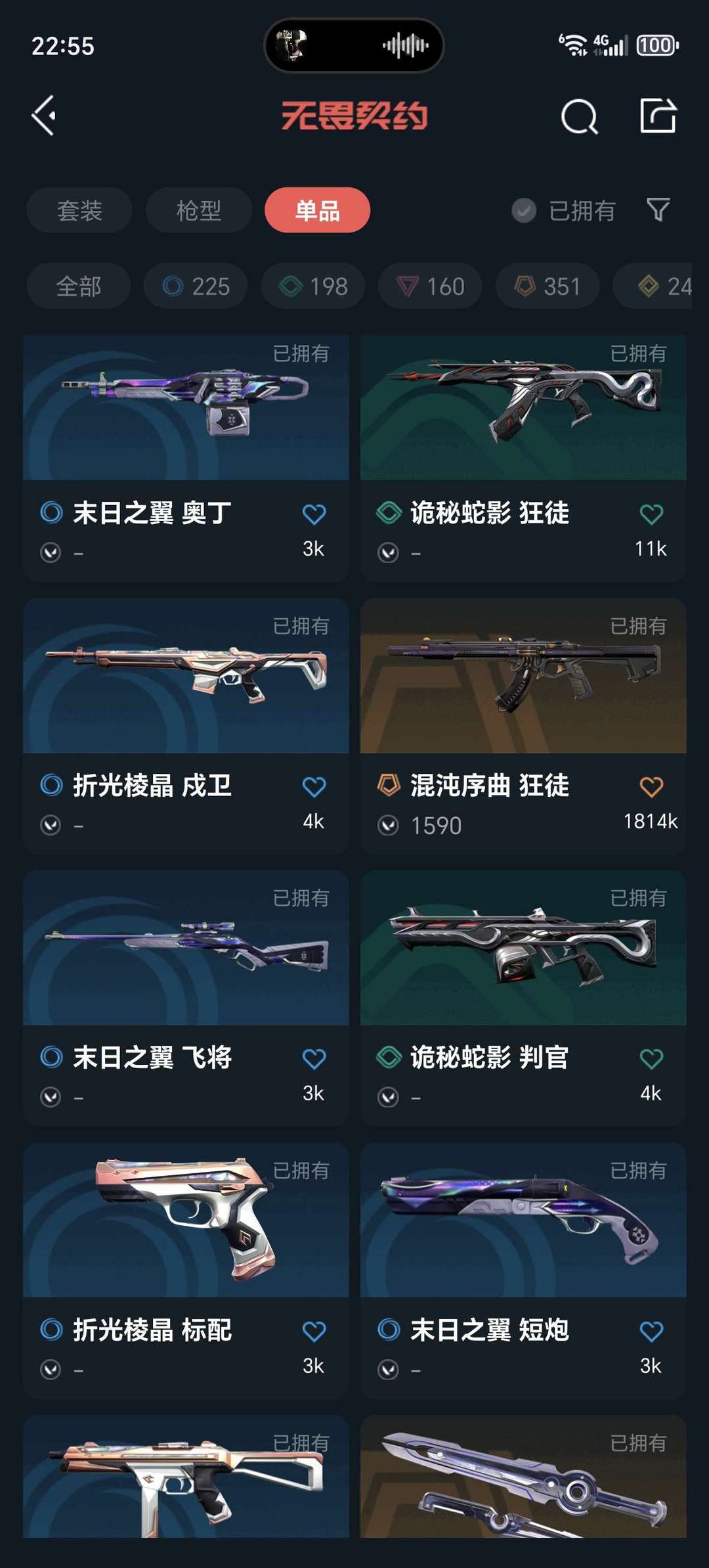Select the green currency filter showing 198
The height and width of the screenshot is (1568, 709).
[x=312, y=286]
